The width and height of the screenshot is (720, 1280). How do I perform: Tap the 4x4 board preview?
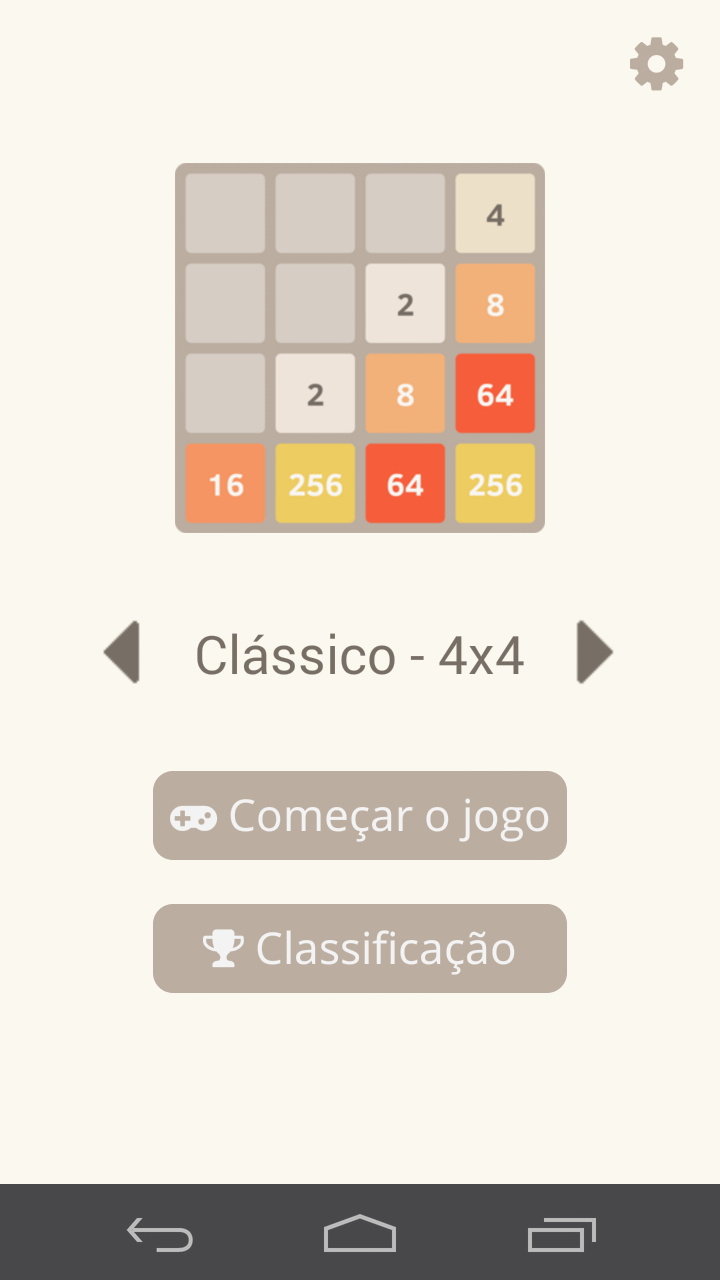360,348
